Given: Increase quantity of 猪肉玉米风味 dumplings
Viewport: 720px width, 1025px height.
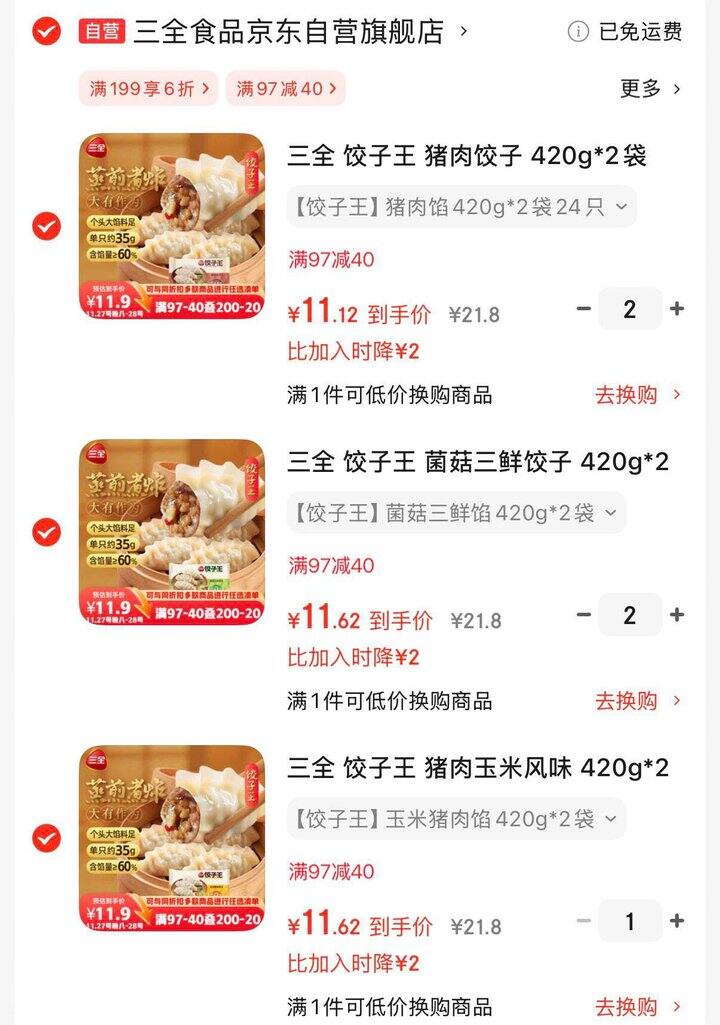Looking at the screenshot, I should pos(677,921).
